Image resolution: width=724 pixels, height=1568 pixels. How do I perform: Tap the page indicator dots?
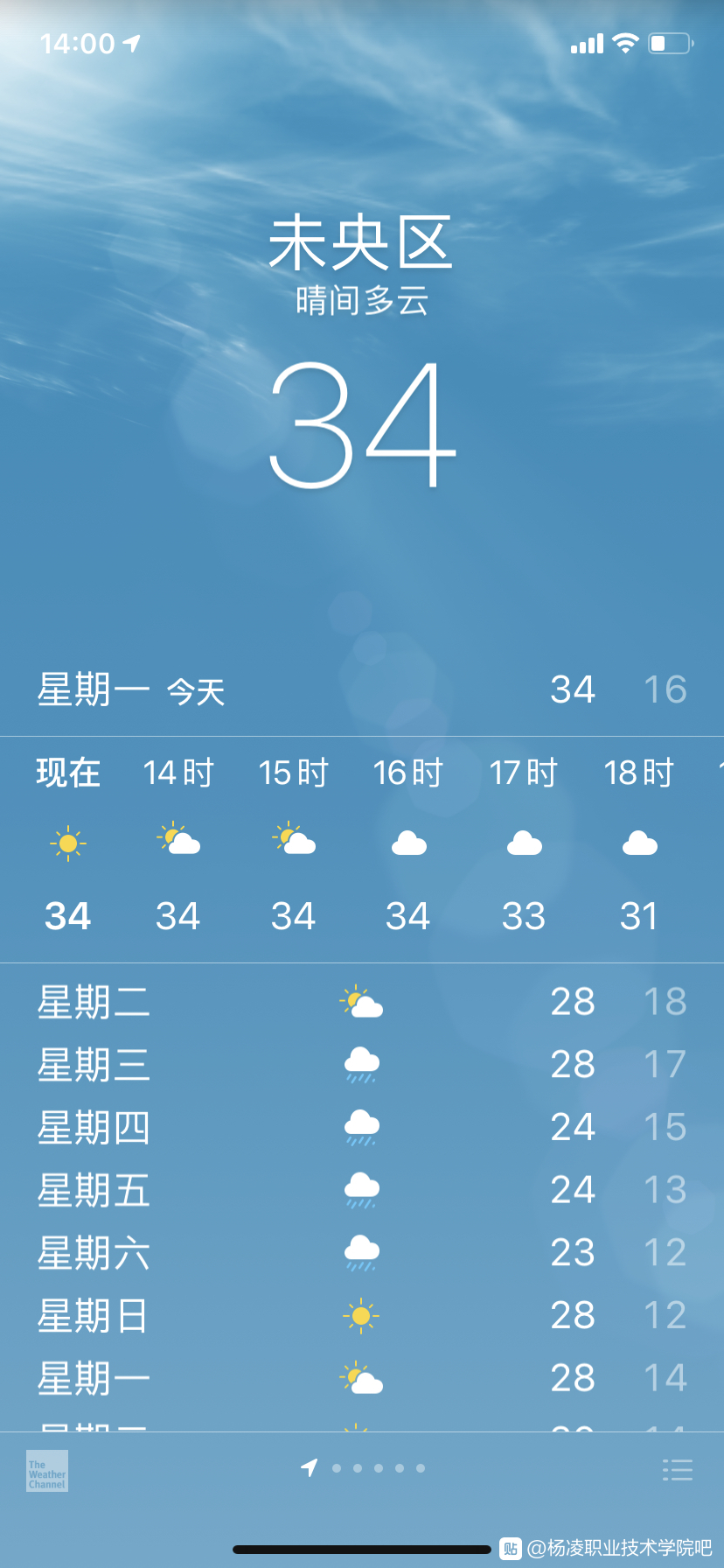(x=362, y=1468)
